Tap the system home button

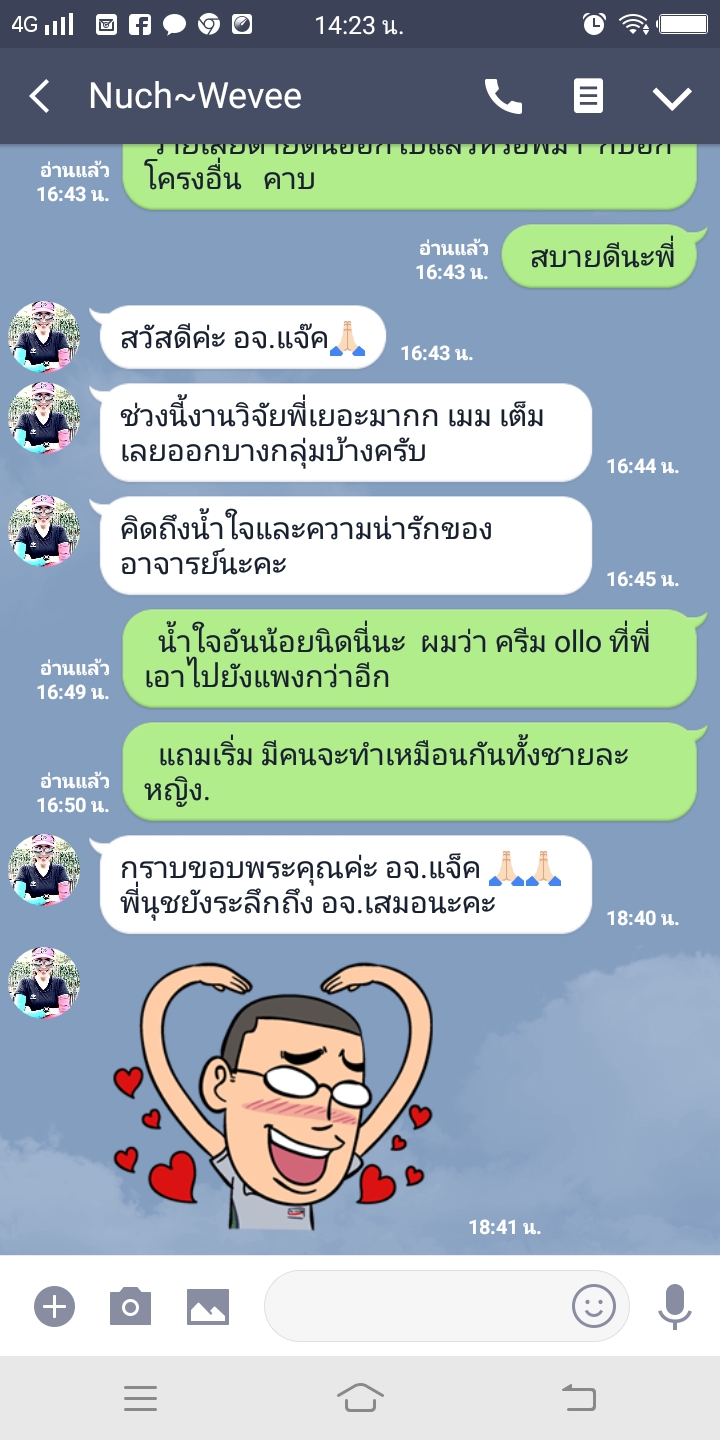click(360, 1398)
